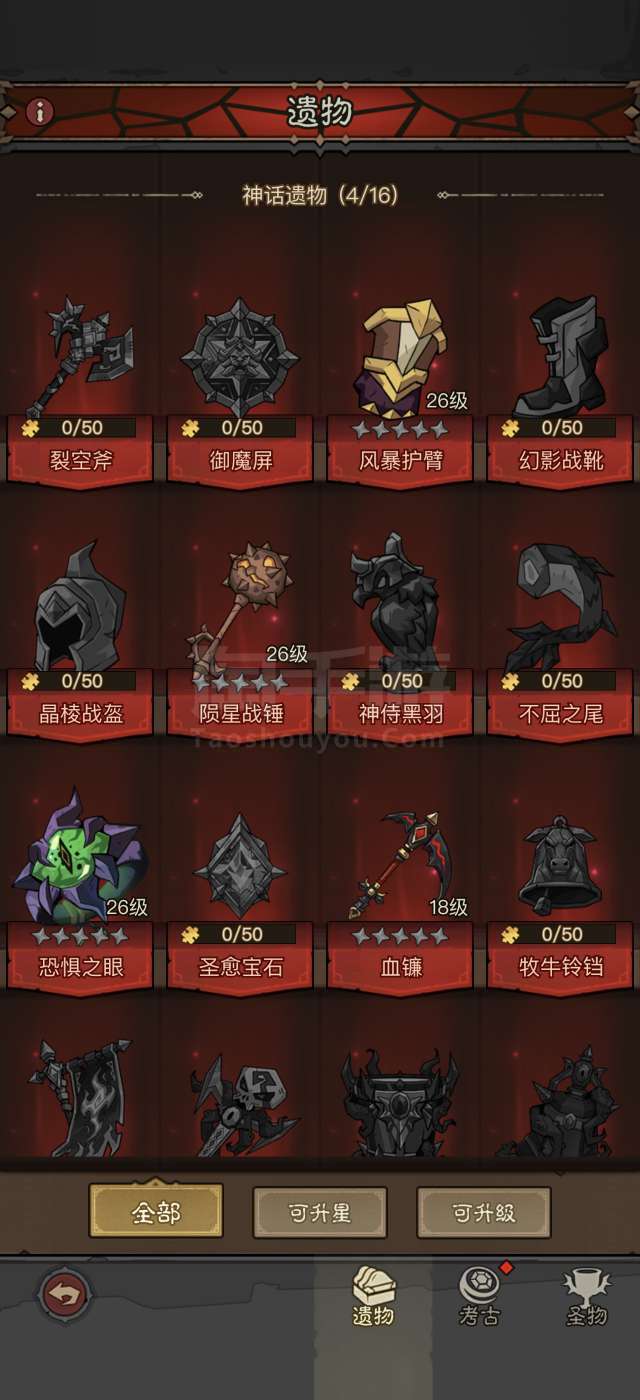Switch to the 考古 tab
Image resolution: width=640 pixels, height=1400 pixels.
(x=480, y=1298)
